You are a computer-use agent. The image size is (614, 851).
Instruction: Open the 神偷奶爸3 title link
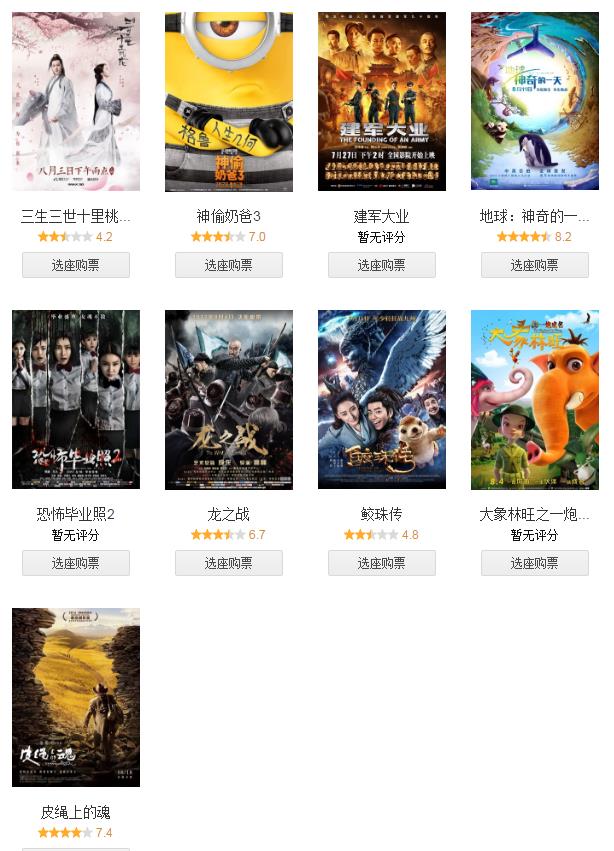[229, 216]
